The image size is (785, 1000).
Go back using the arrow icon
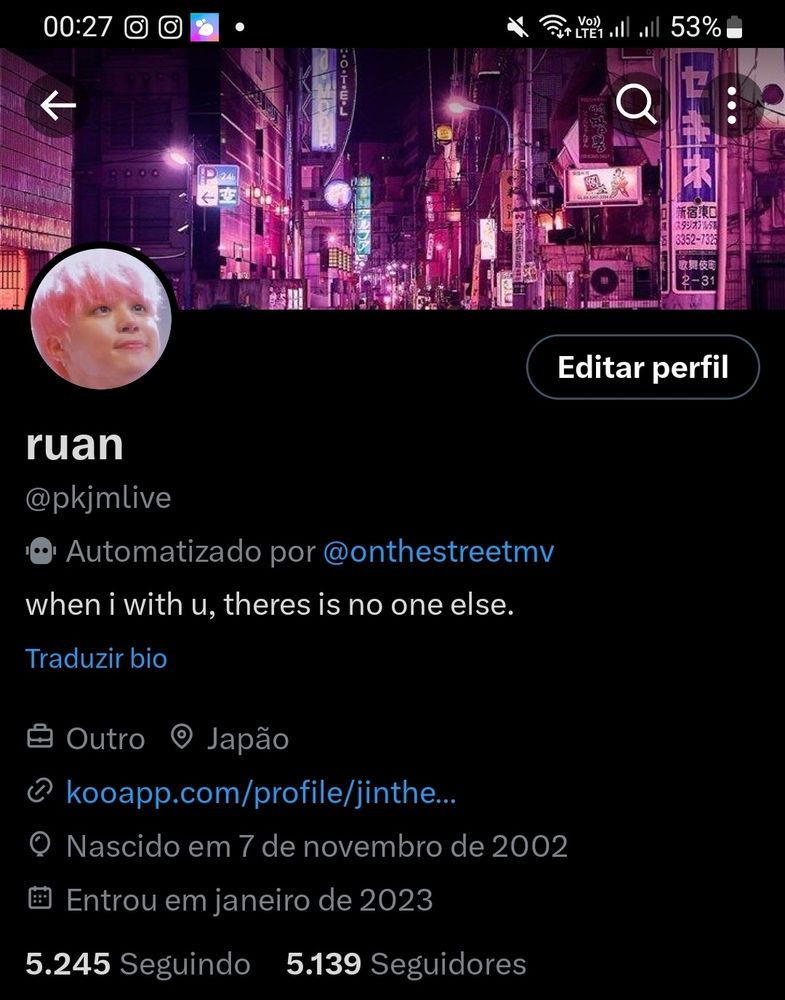58,105
